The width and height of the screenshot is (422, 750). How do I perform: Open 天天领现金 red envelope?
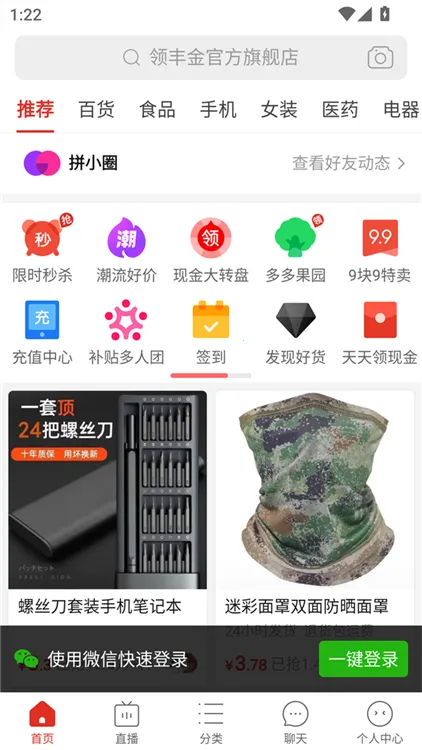click(x=379, y=332)
